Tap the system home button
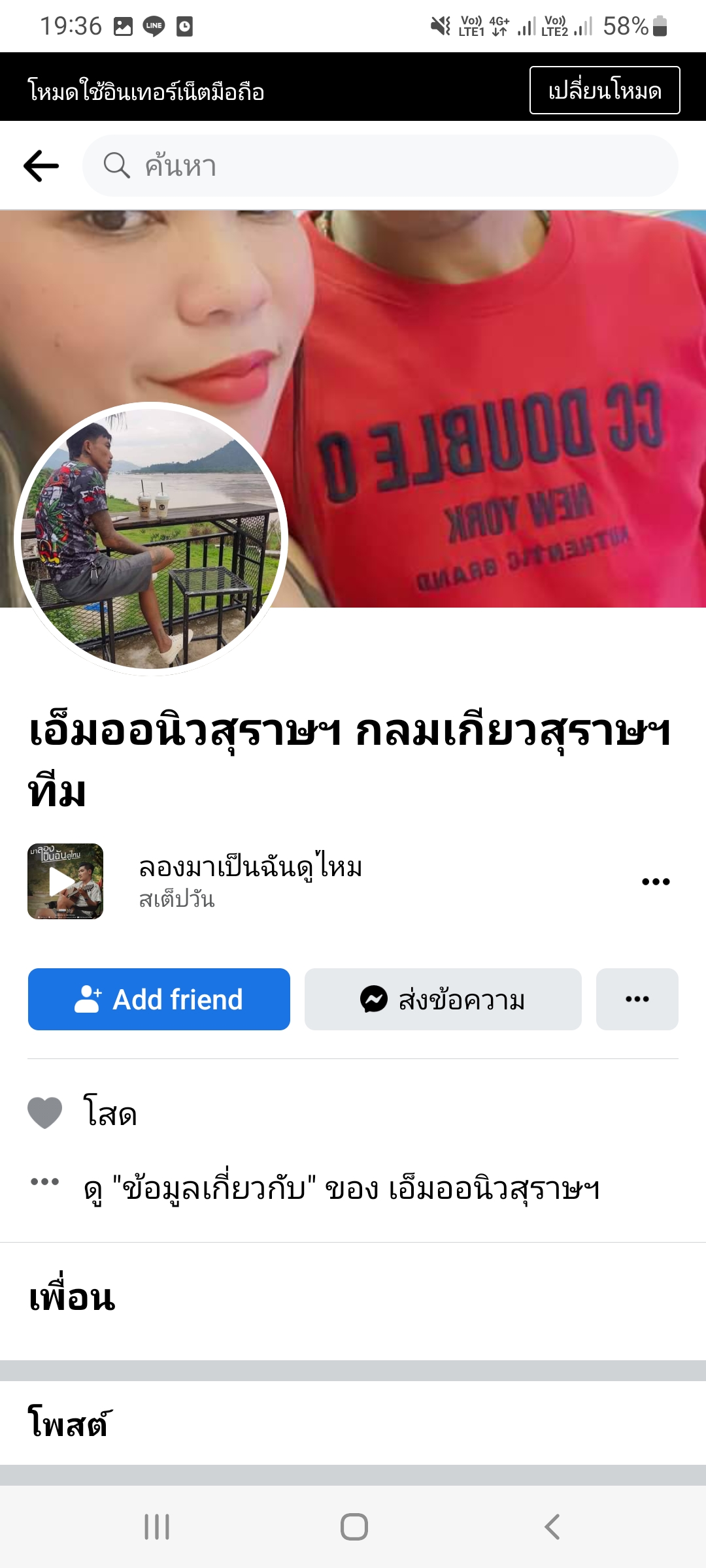 [354, 1527]
